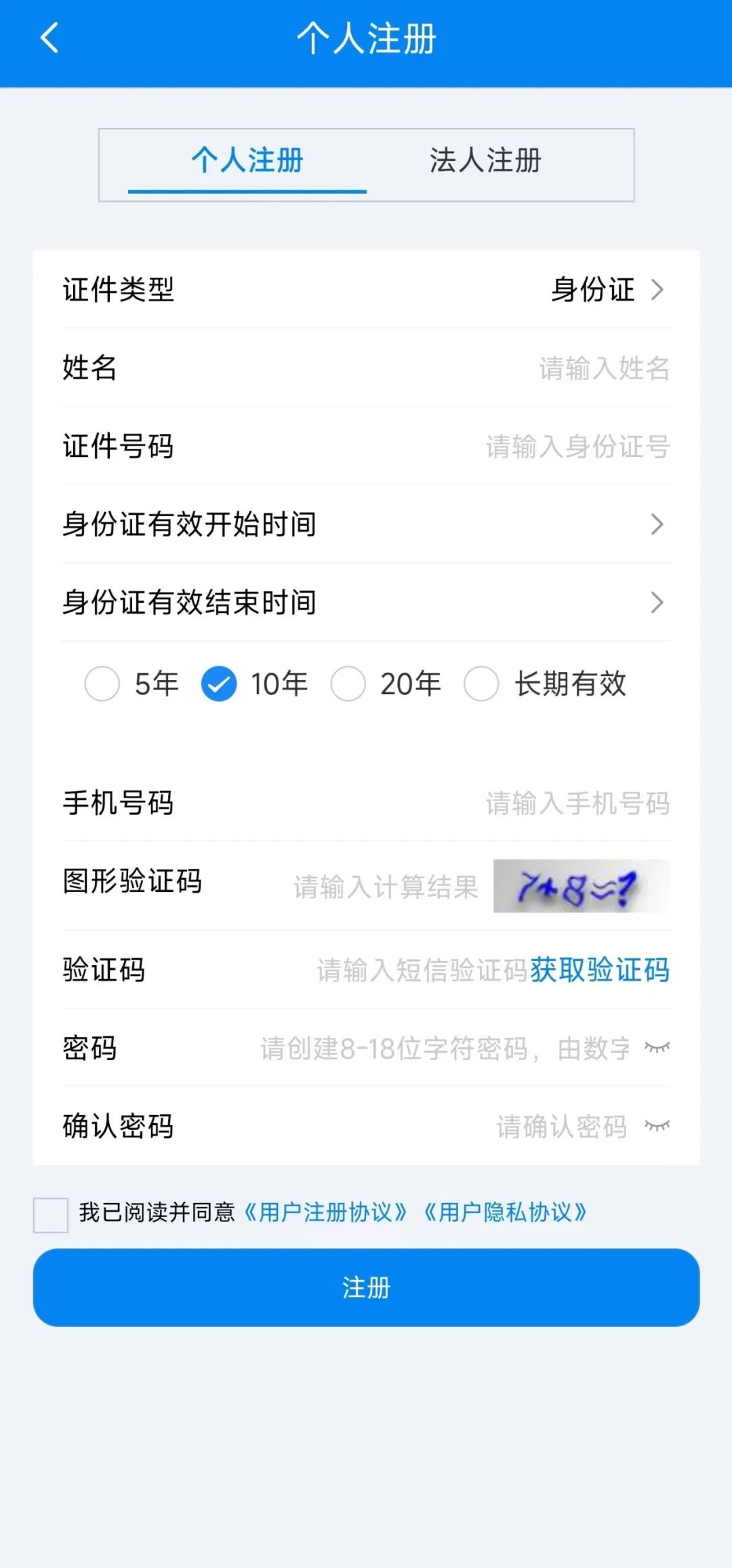This screenshot has height=1568, width=732.
Task: Tap 获取验证码 to request SMS code
Action: [600, 970]
